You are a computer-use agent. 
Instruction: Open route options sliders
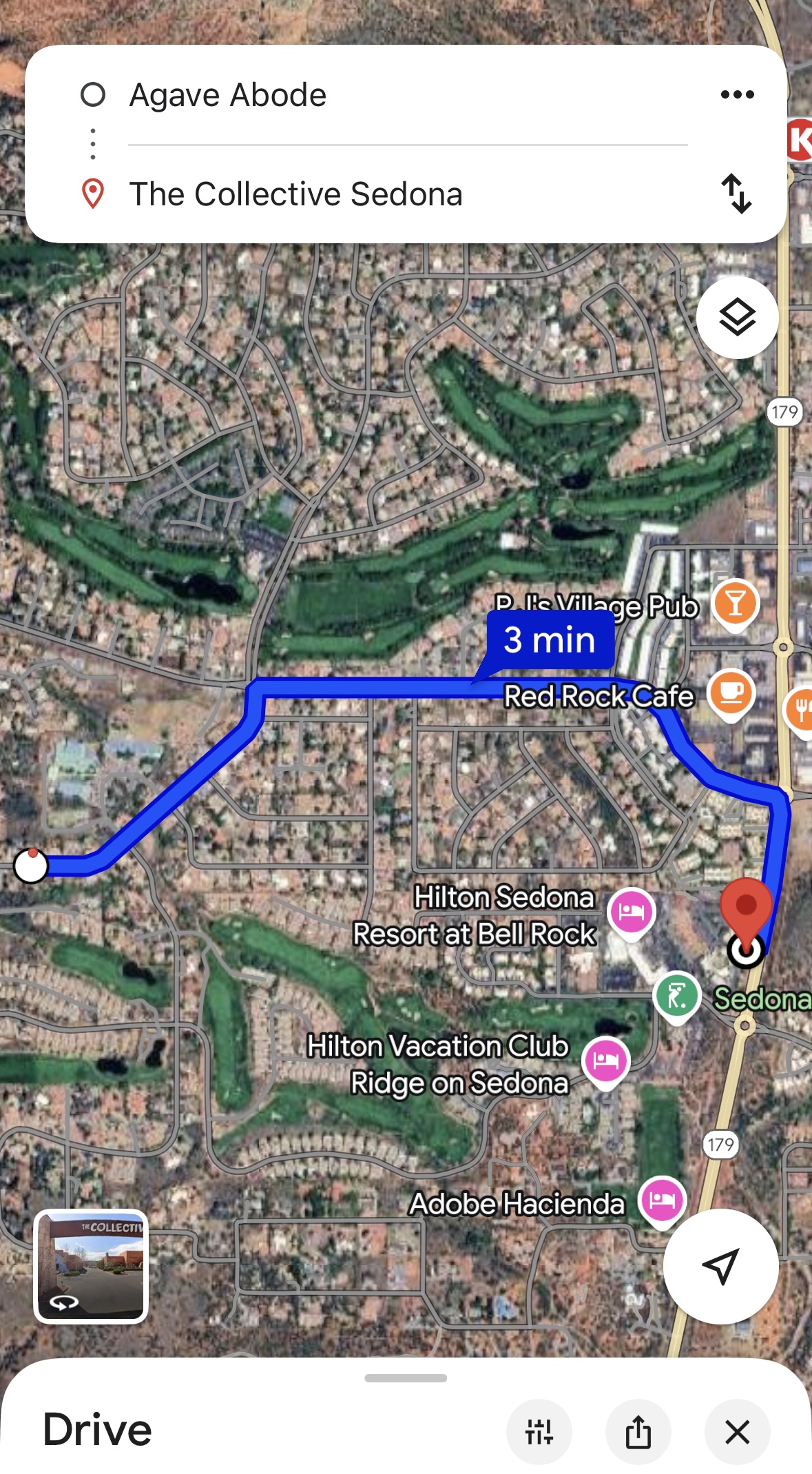[x=539, y=1432]
